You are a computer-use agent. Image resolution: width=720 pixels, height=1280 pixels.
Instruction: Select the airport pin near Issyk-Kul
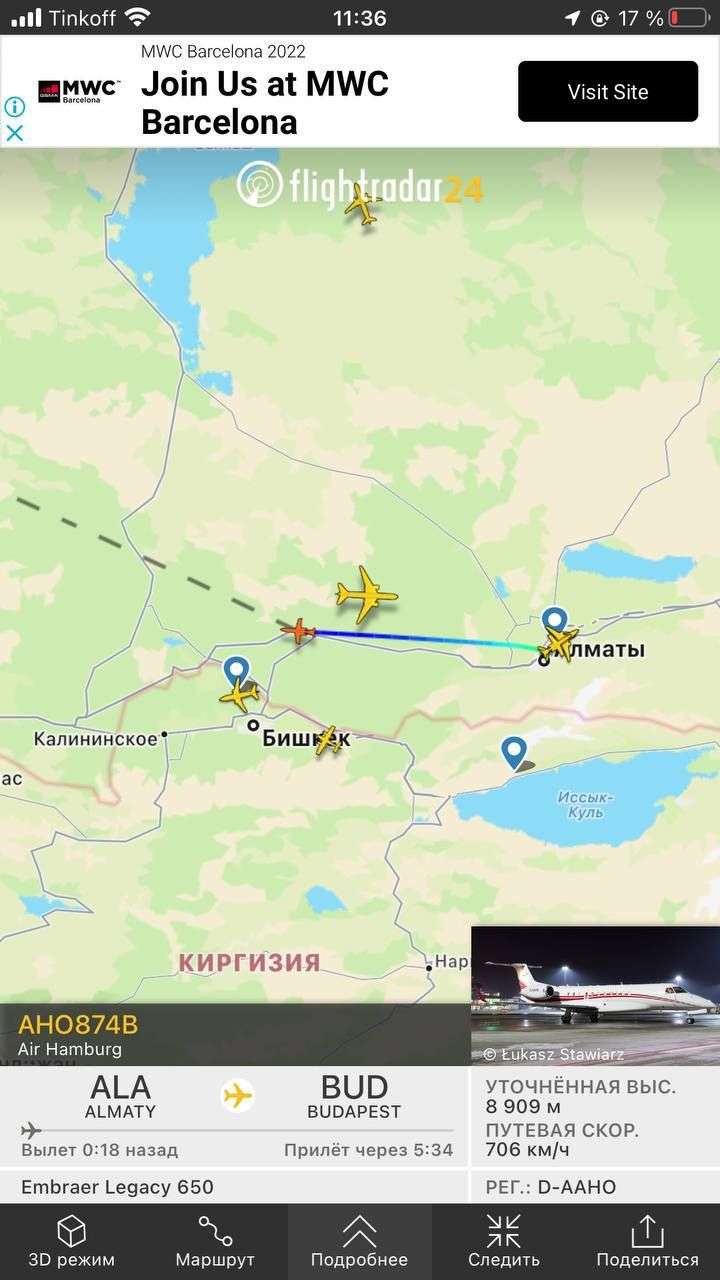point(514,752)
